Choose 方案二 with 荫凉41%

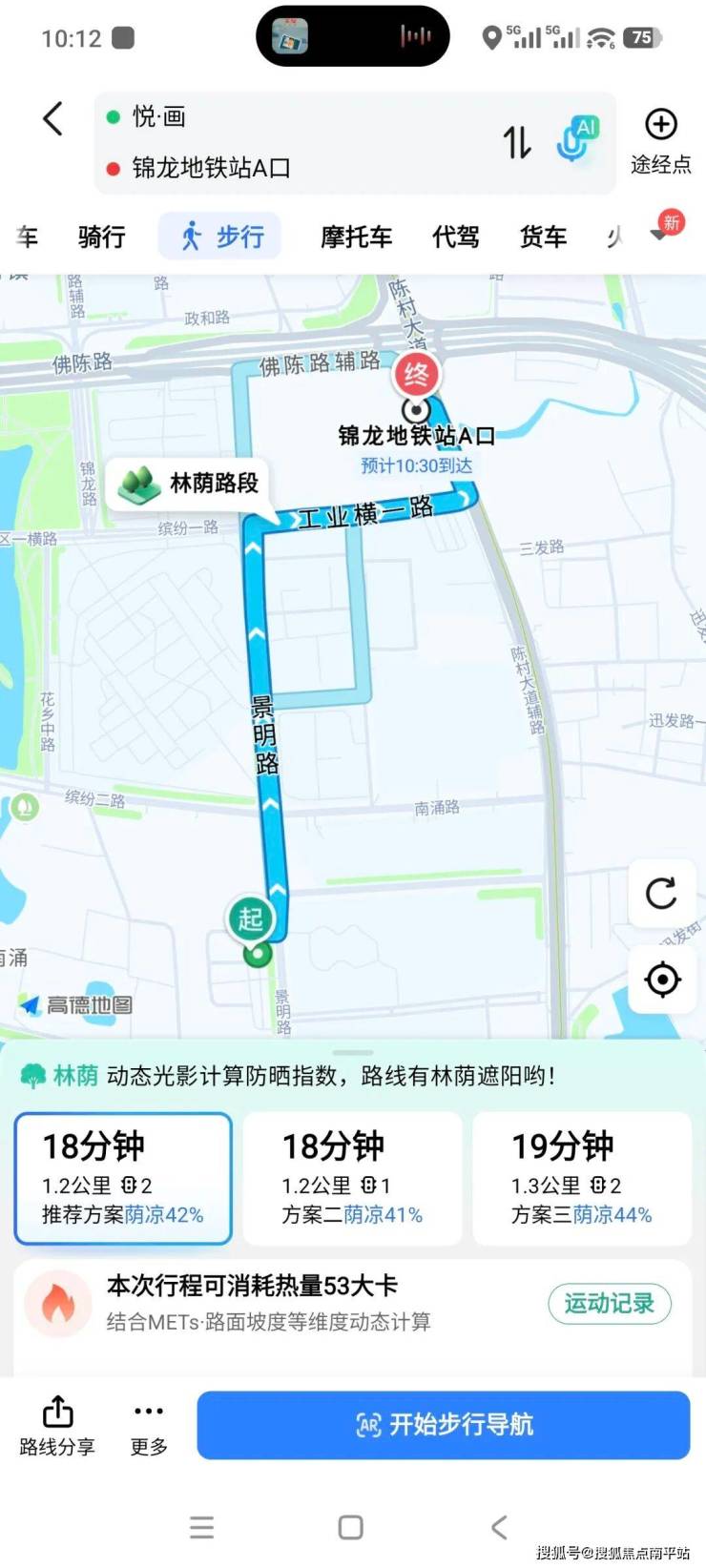(x=352, y=1178)
